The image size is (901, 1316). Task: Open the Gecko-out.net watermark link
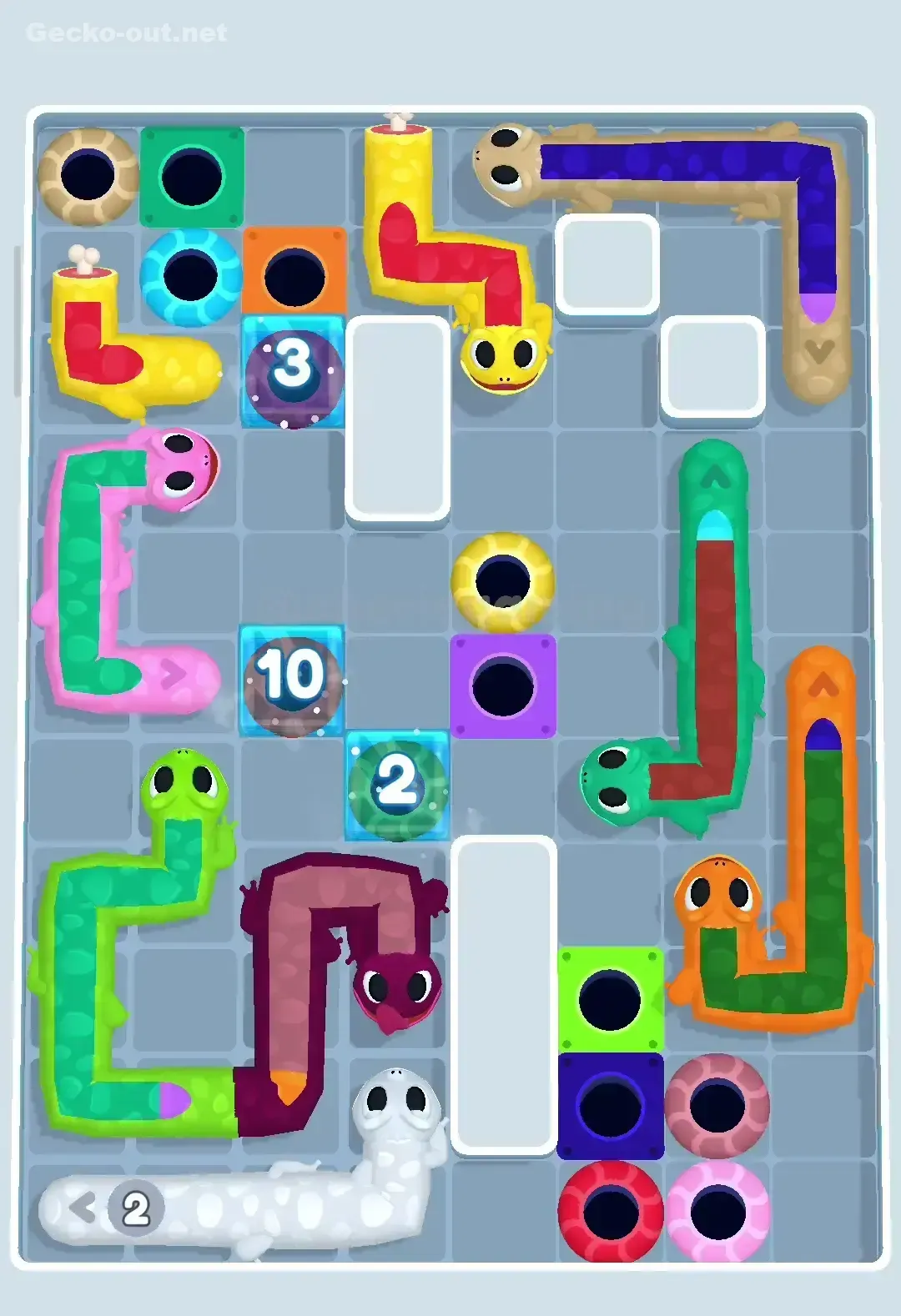[x=125, y=33]
